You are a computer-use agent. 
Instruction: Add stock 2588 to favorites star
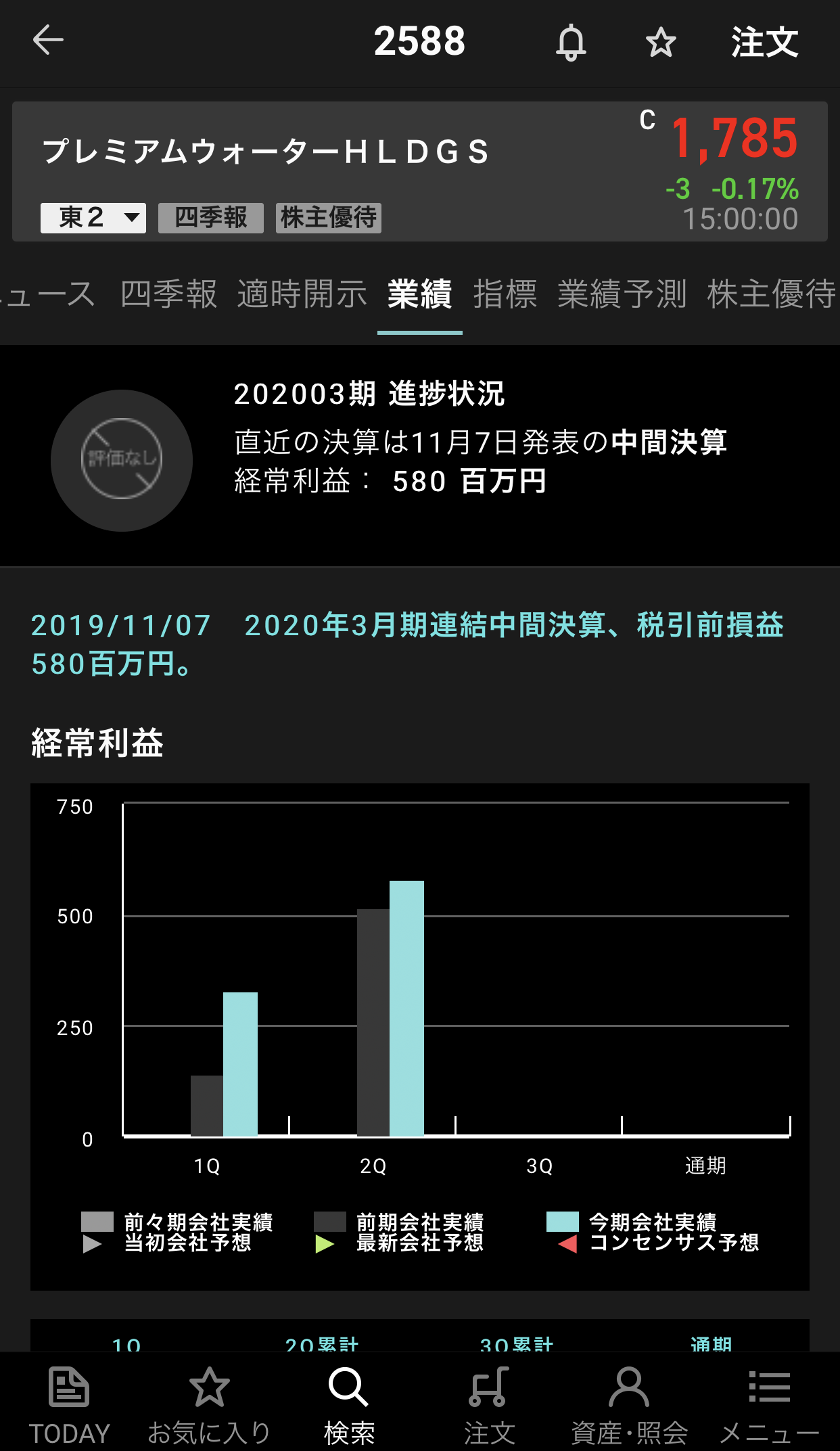point(660,43)
